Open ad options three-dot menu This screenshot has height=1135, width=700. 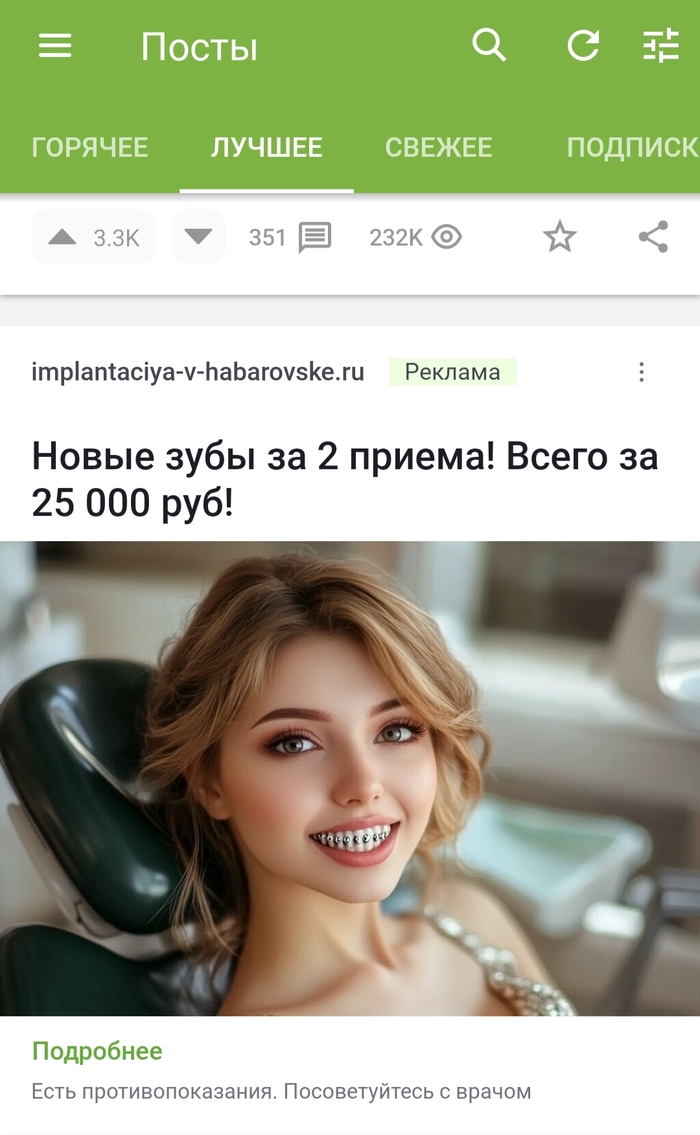641,372
